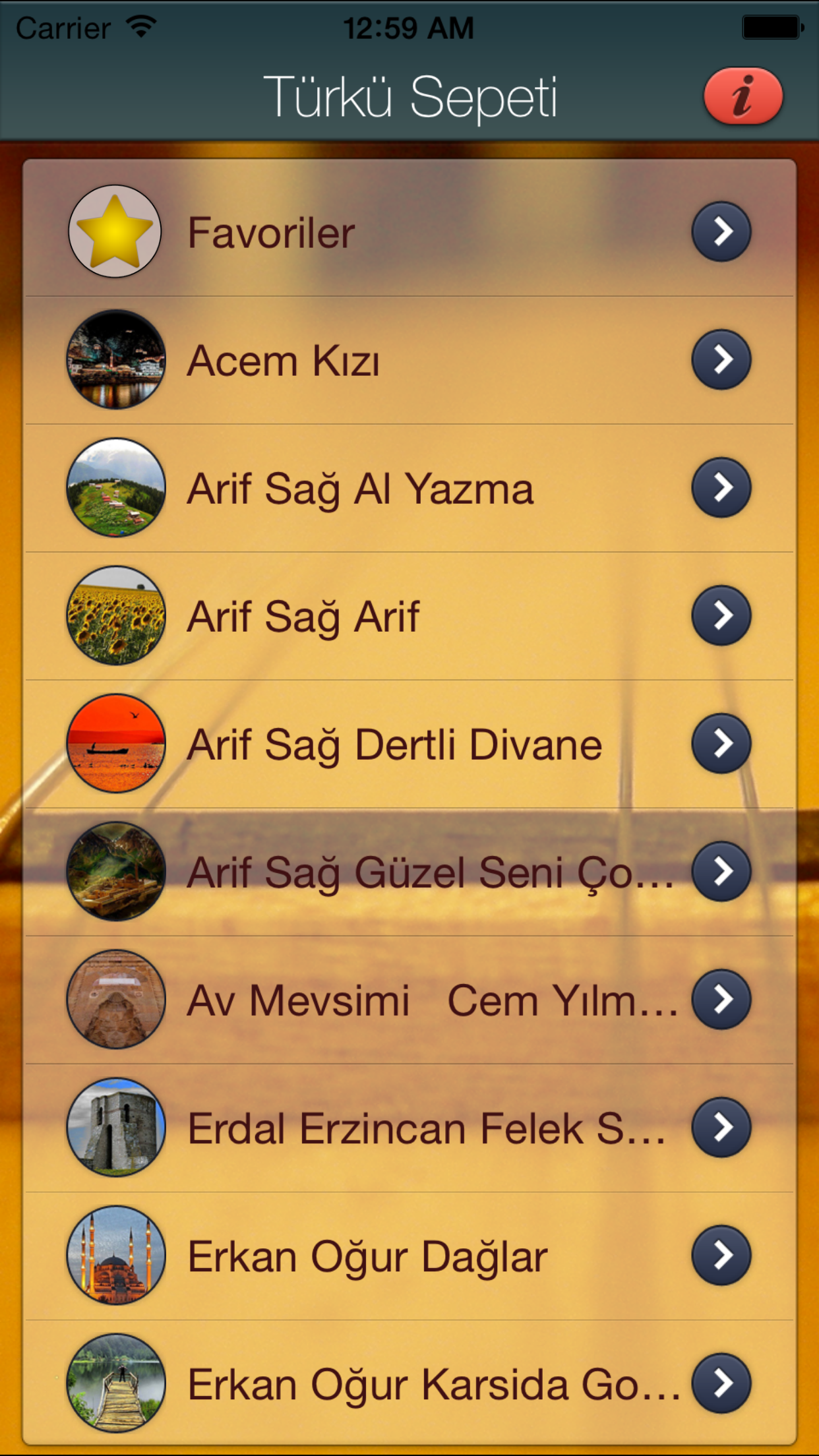Select Arif Sağ Al Yazma
Screen dimensions: 819x1456
pyautogui.click(x=409, y=488)
